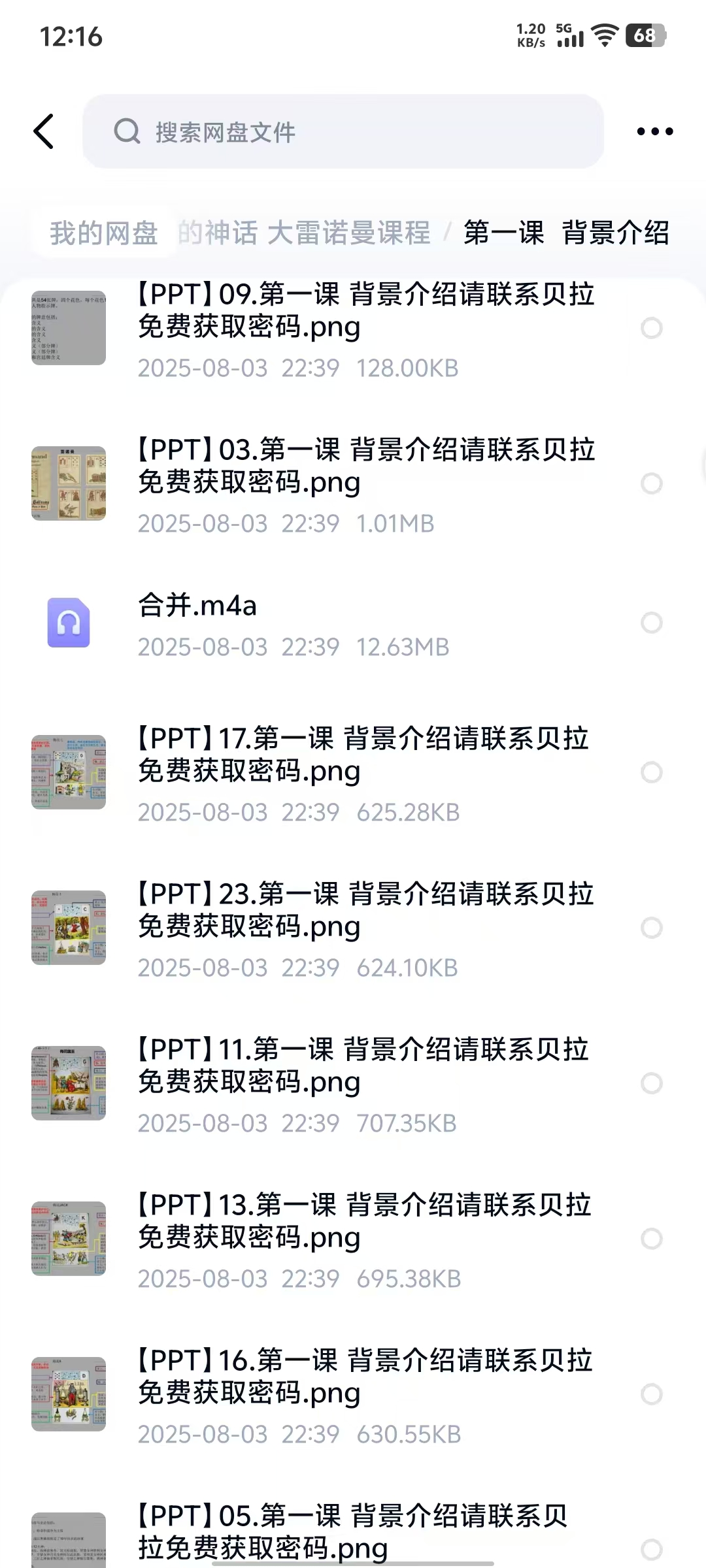The width and height of the screenshot is (706, 1568).
Task: Go to the 大雷诺曼课程 breadcrumb folder
Action: pos(348,233)
